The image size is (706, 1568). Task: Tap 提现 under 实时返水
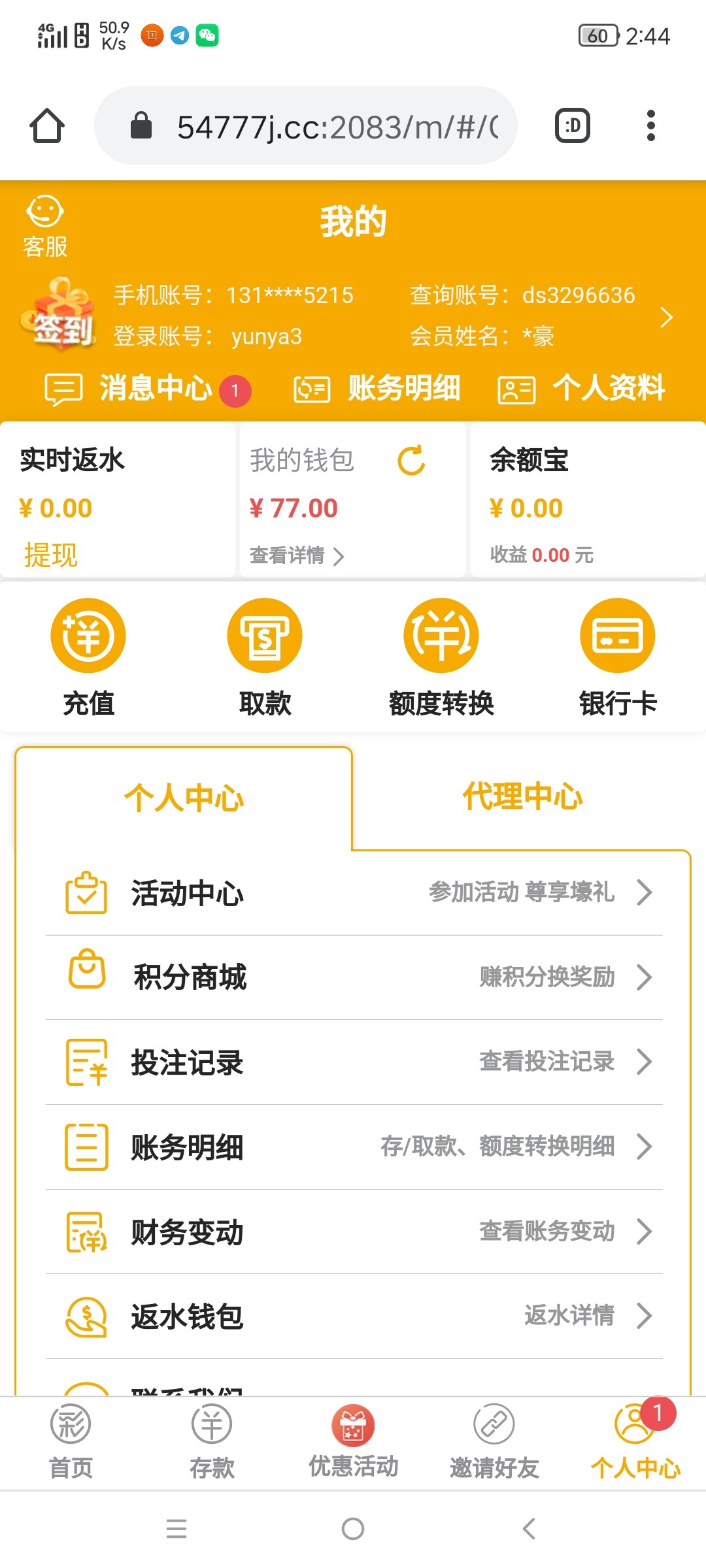click(x=50, y=555)
